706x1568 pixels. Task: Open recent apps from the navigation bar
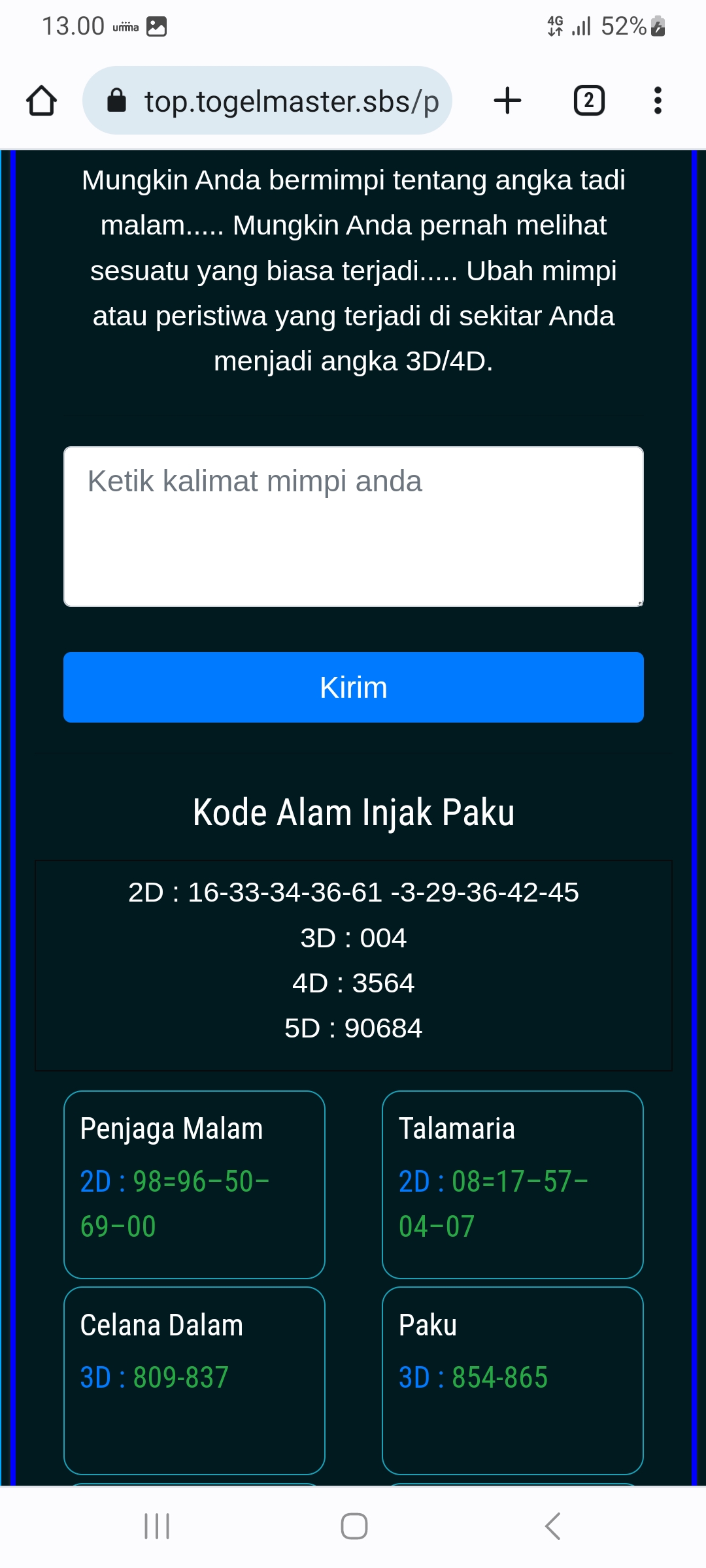pos(157,1526)
